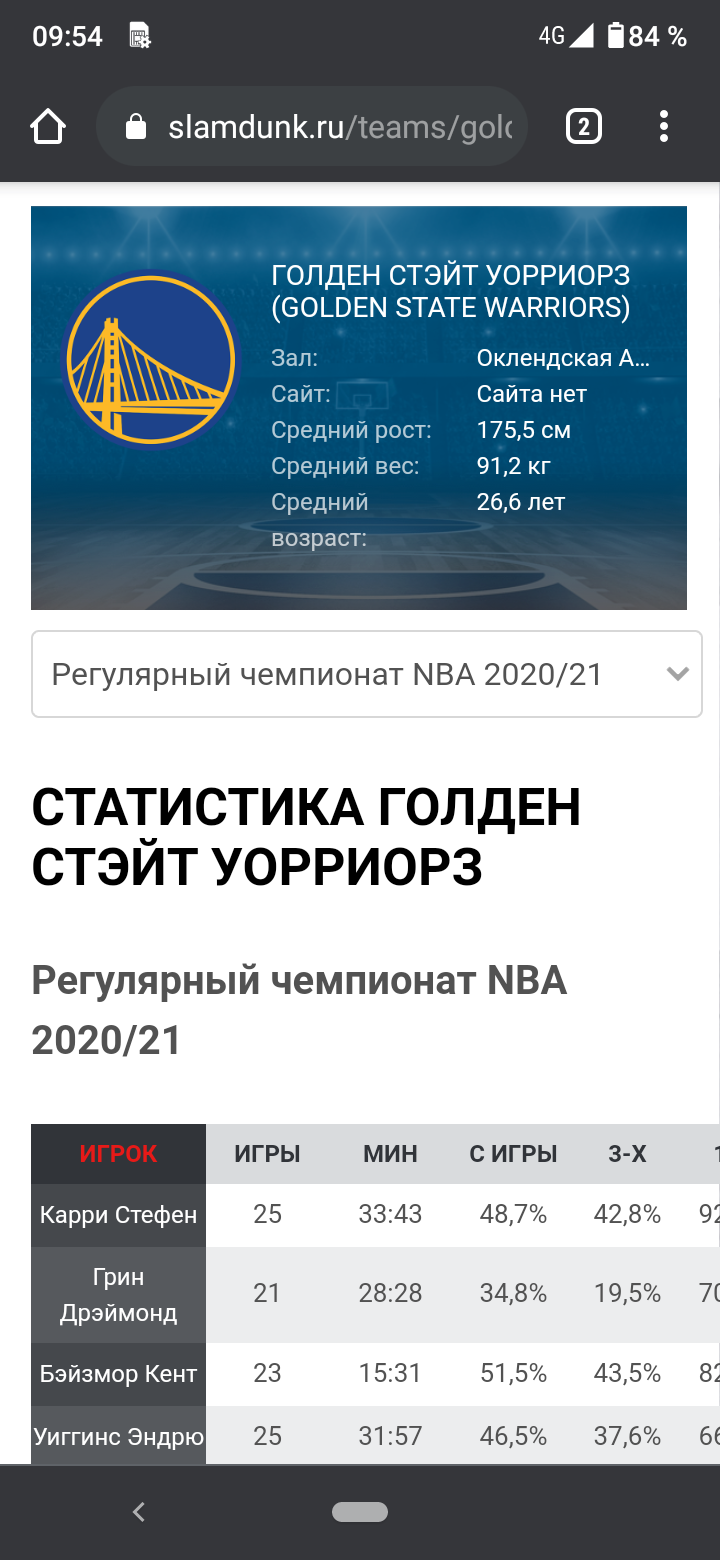Open the browser overflow menu
The width and height of the screenshot is (720, 1560).
point(664,127)
